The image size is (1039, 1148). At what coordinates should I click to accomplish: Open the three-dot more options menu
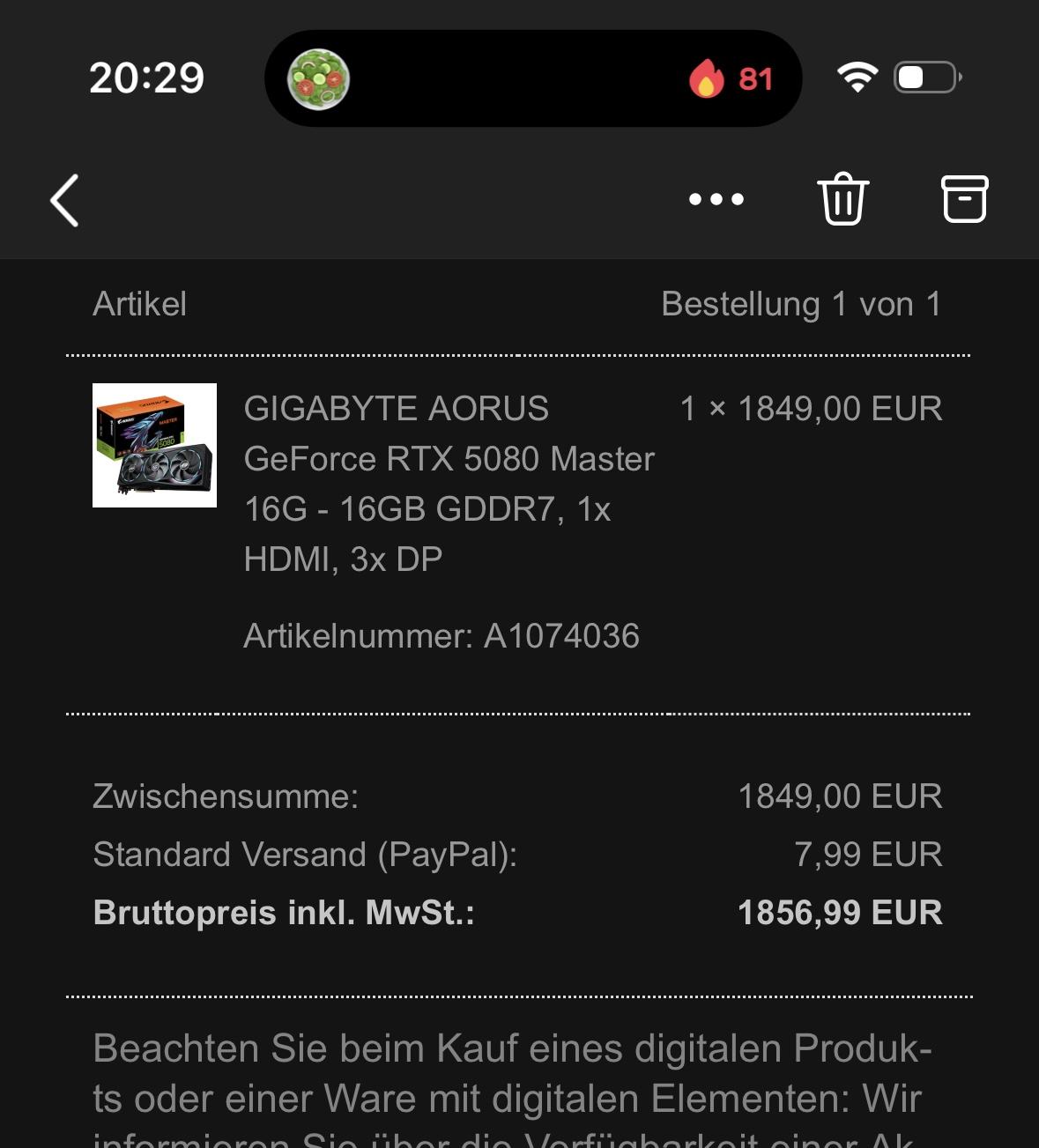[x=716, y=200]
